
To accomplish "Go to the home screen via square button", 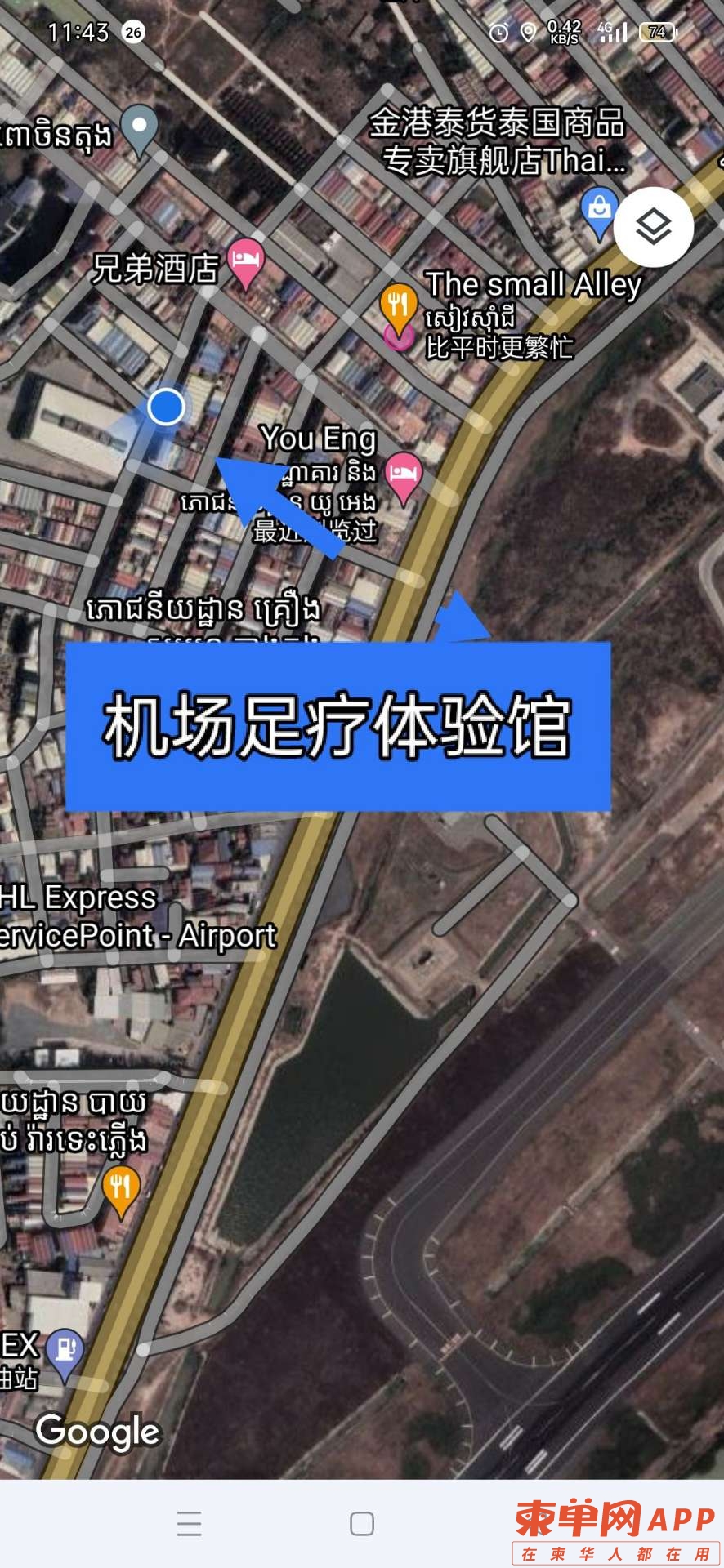I will pyautogui.click(x=362, y=1524).
